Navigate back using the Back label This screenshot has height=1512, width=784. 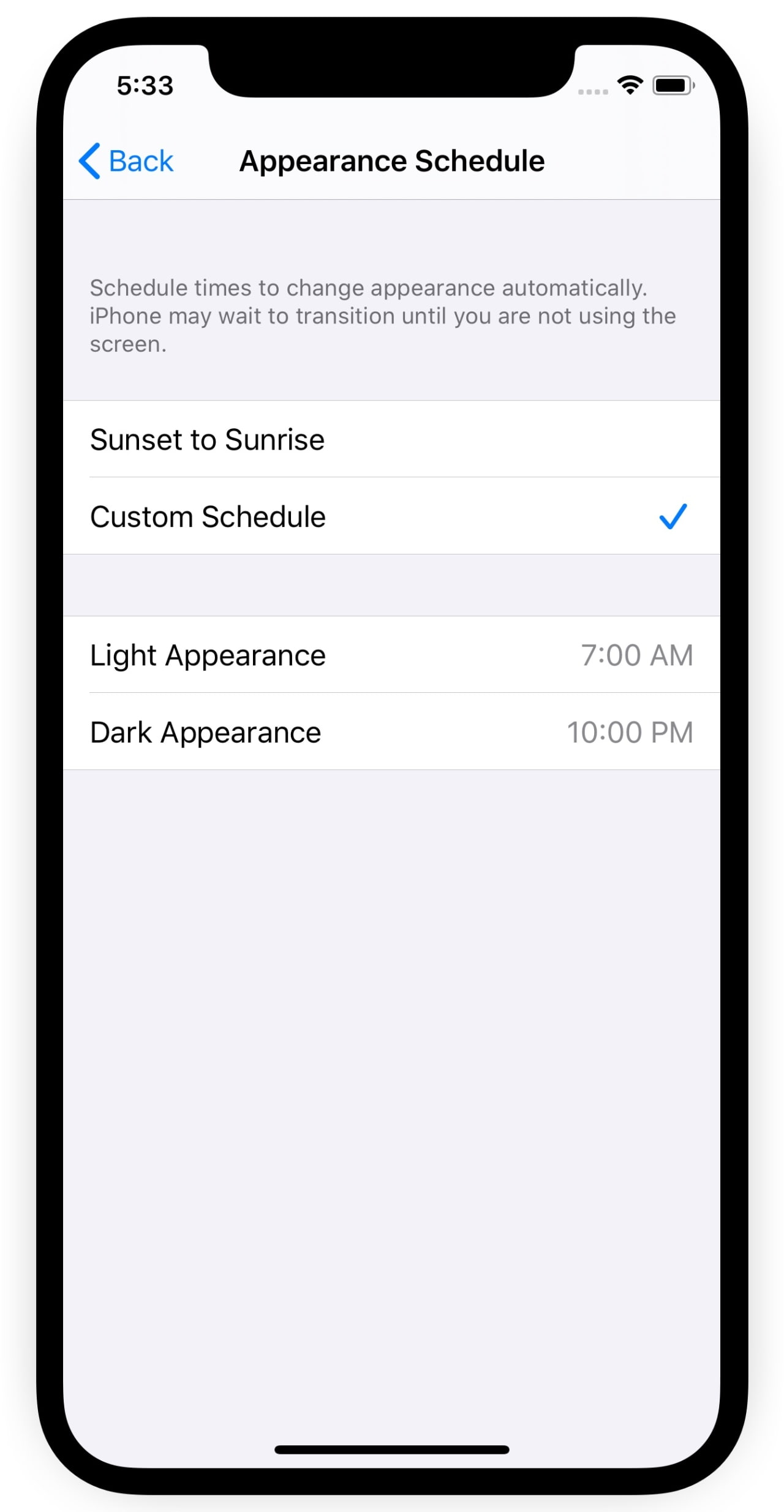(x=140, y=161)
